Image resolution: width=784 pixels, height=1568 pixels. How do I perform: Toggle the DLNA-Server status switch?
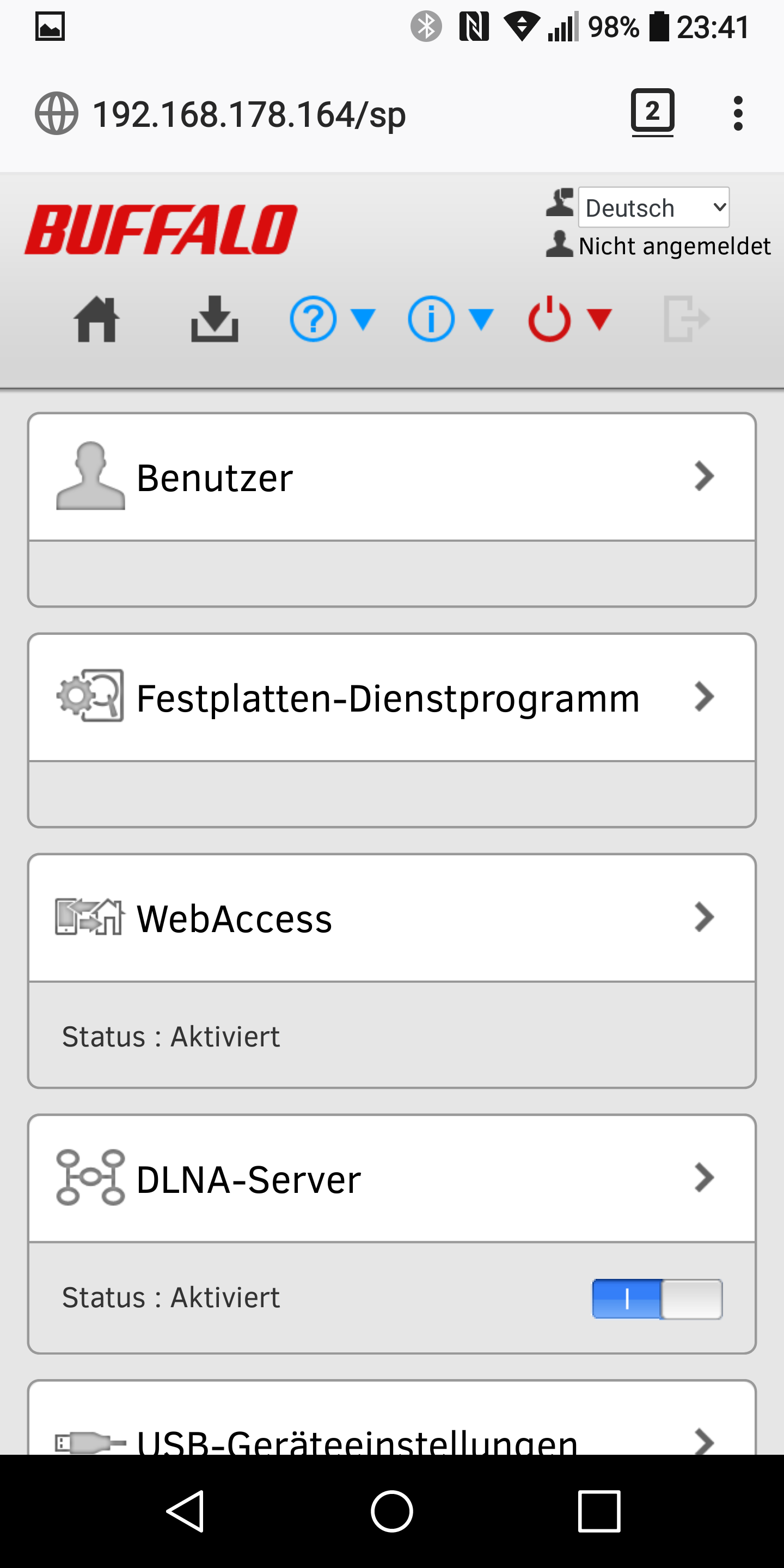pyautogui.click(x=657, y=1299)
